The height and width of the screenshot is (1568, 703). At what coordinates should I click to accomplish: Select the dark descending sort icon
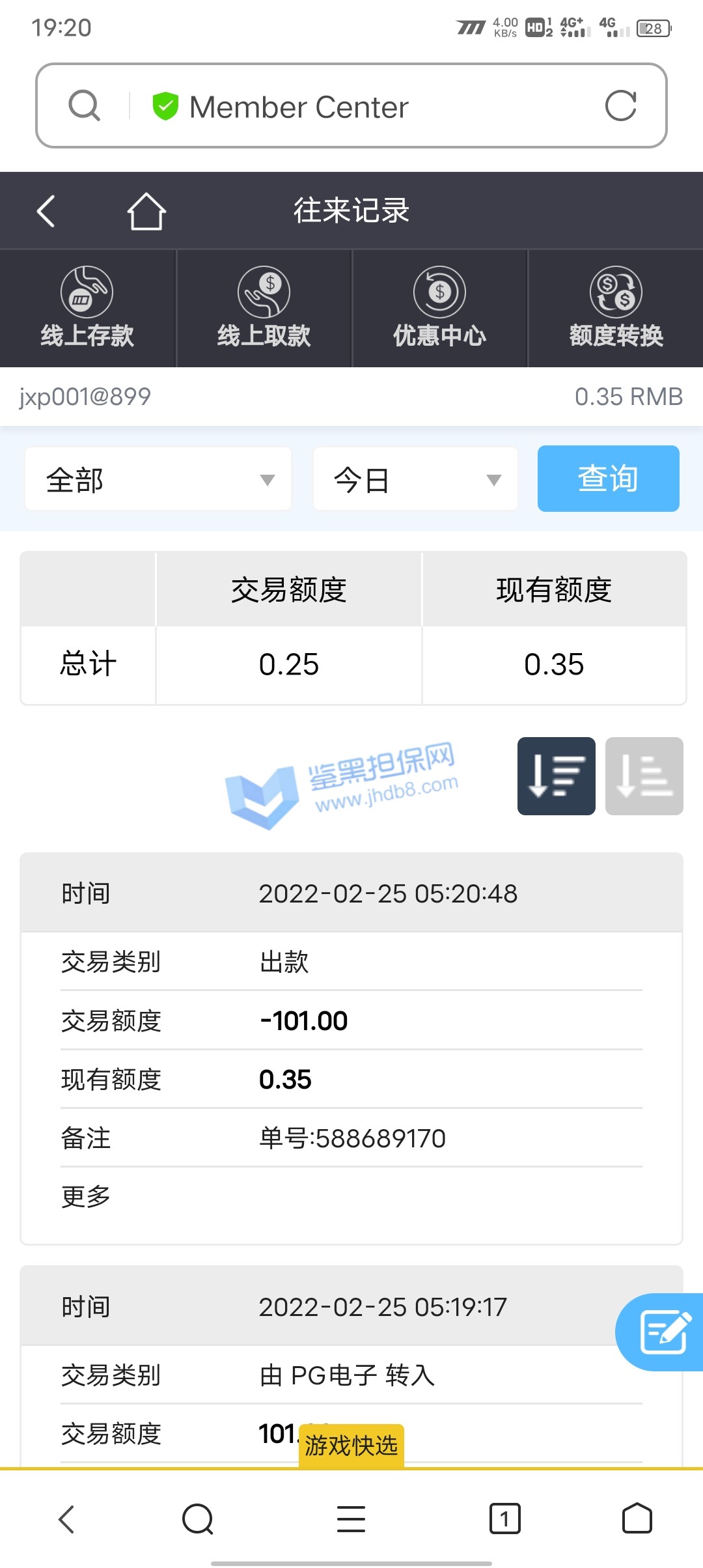pyautogui.click(x=556, y=776)
